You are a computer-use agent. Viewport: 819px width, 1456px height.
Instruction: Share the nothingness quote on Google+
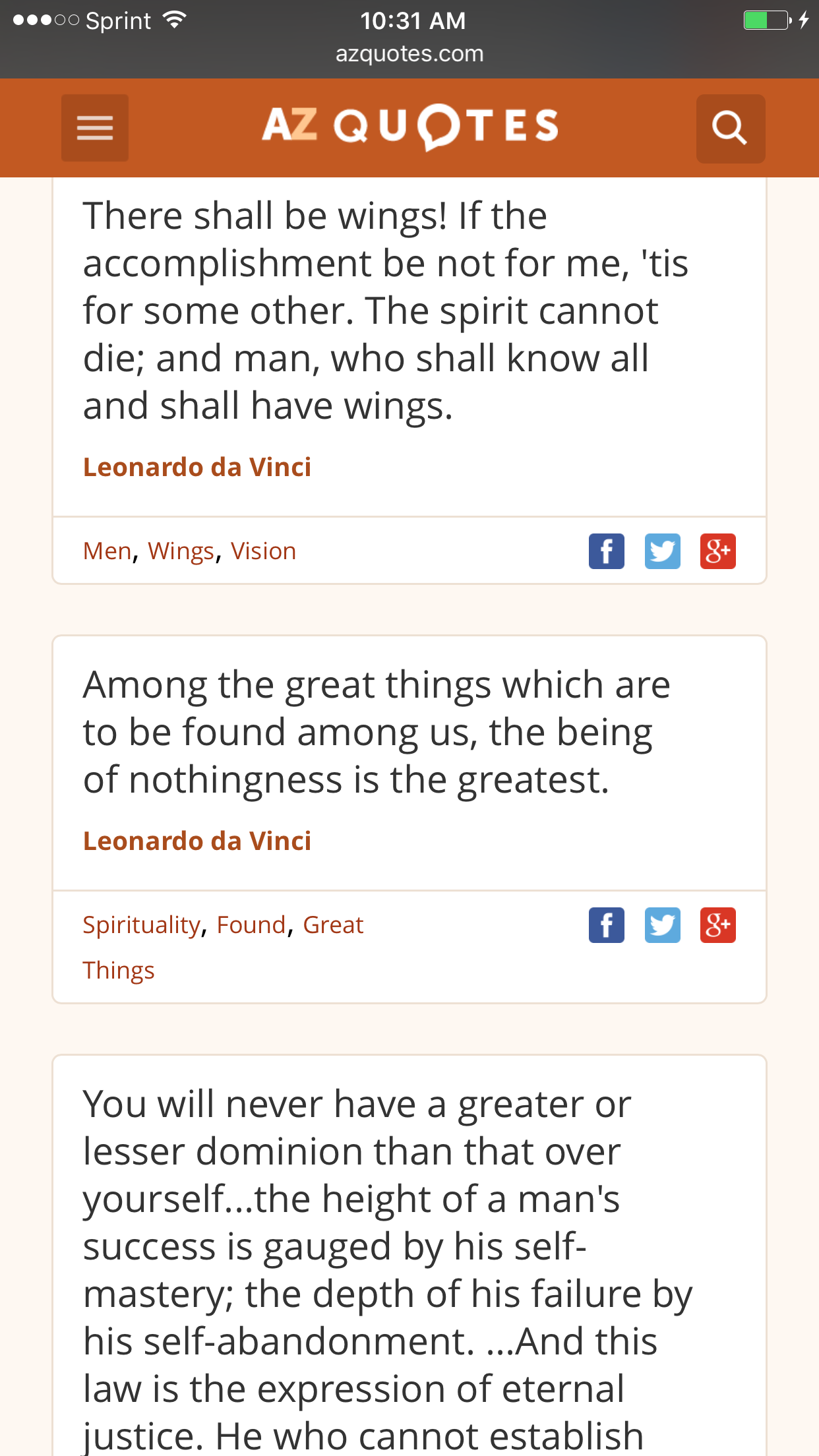[x=718, y=925]
